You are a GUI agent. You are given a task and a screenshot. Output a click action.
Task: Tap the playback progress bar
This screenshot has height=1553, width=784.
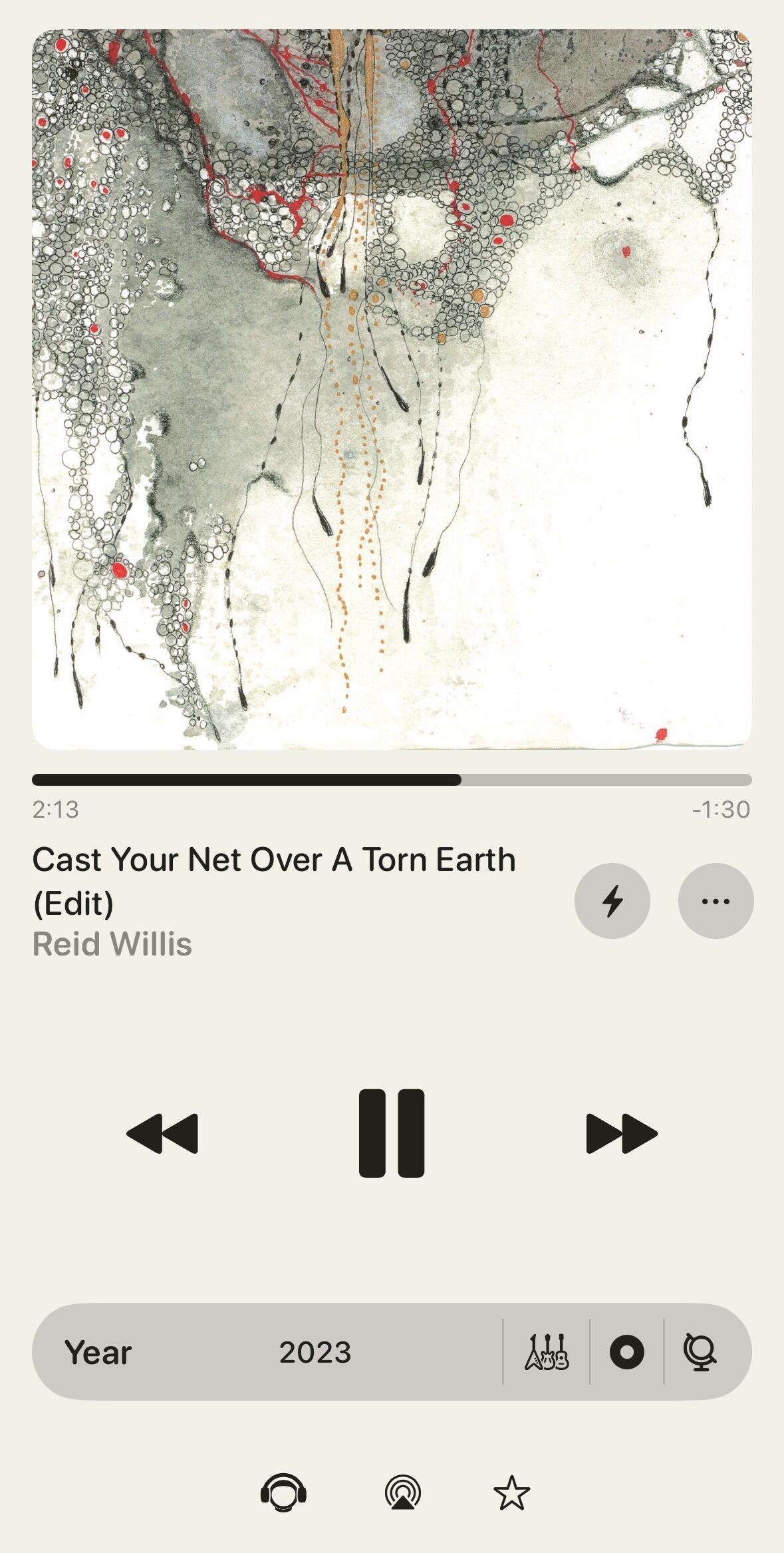point(392,780)
